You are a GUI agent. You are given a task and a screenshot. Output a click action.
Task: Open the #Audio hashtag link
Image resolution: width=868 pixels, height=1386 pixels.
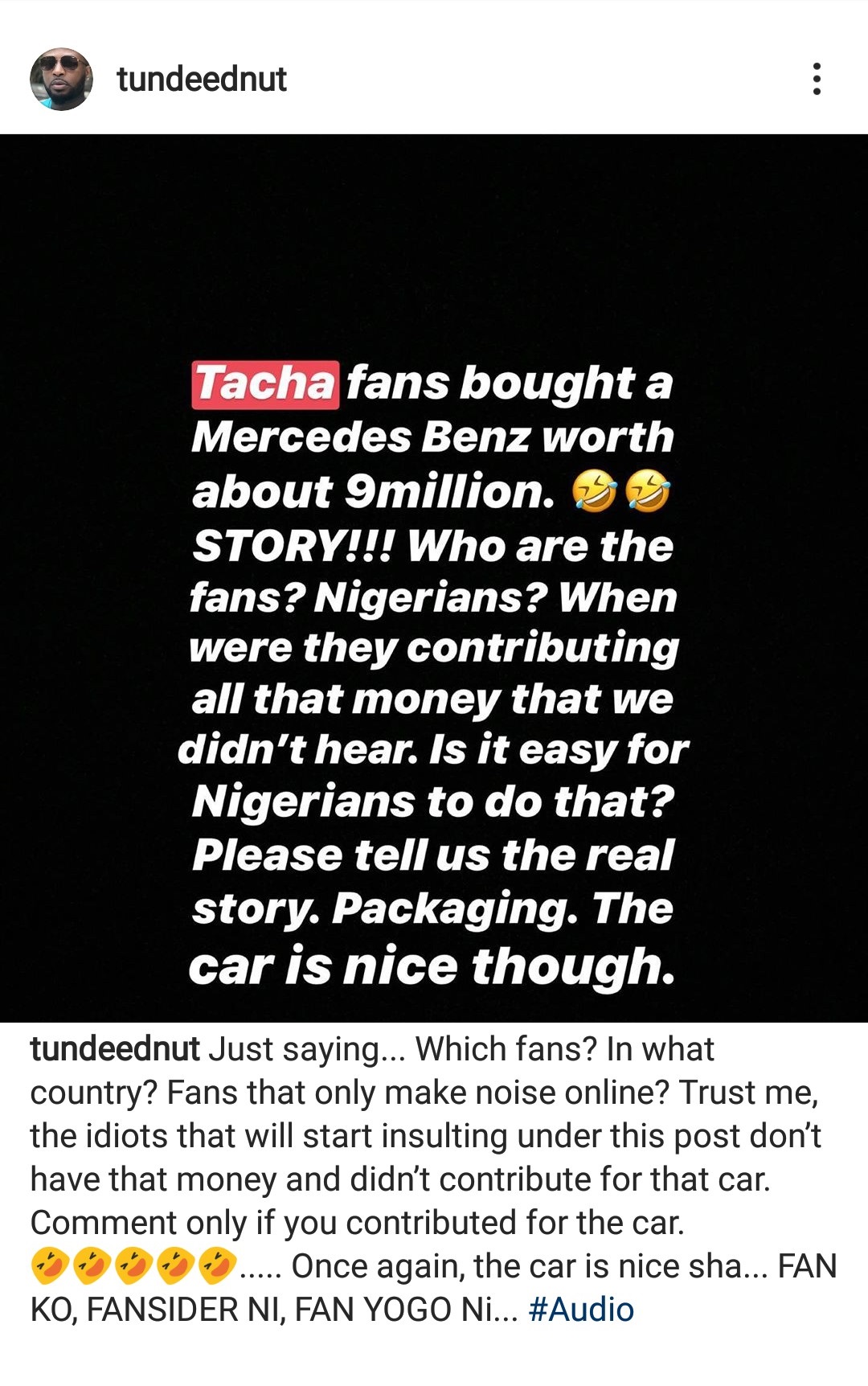[581, 1310]
